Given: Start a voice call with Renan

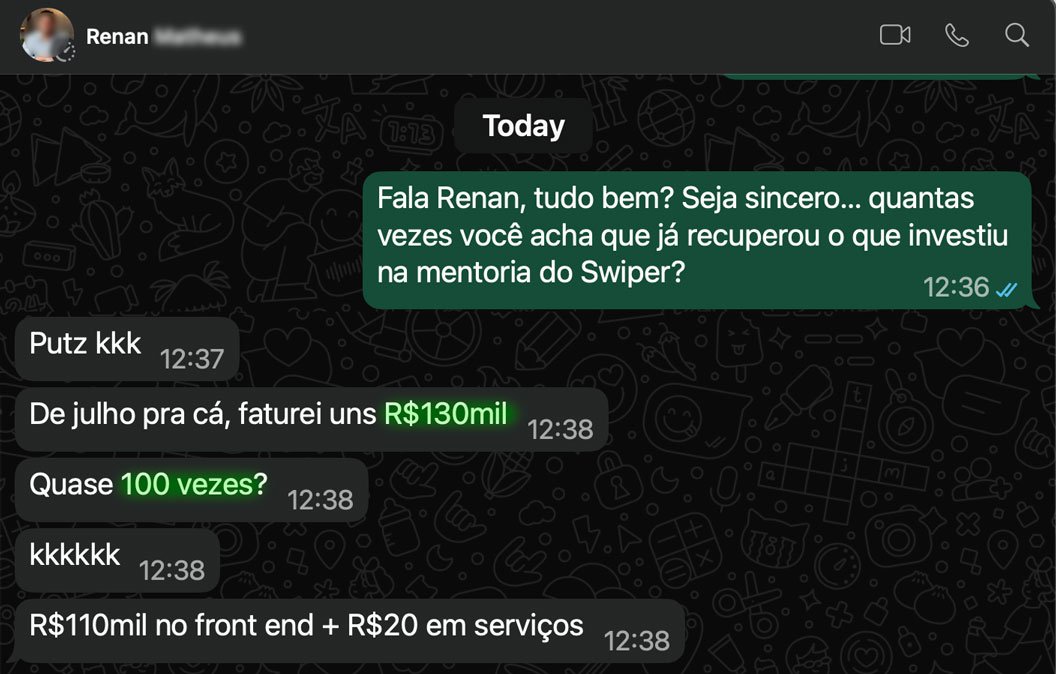Looking at the screenshot, I should 956,35.
